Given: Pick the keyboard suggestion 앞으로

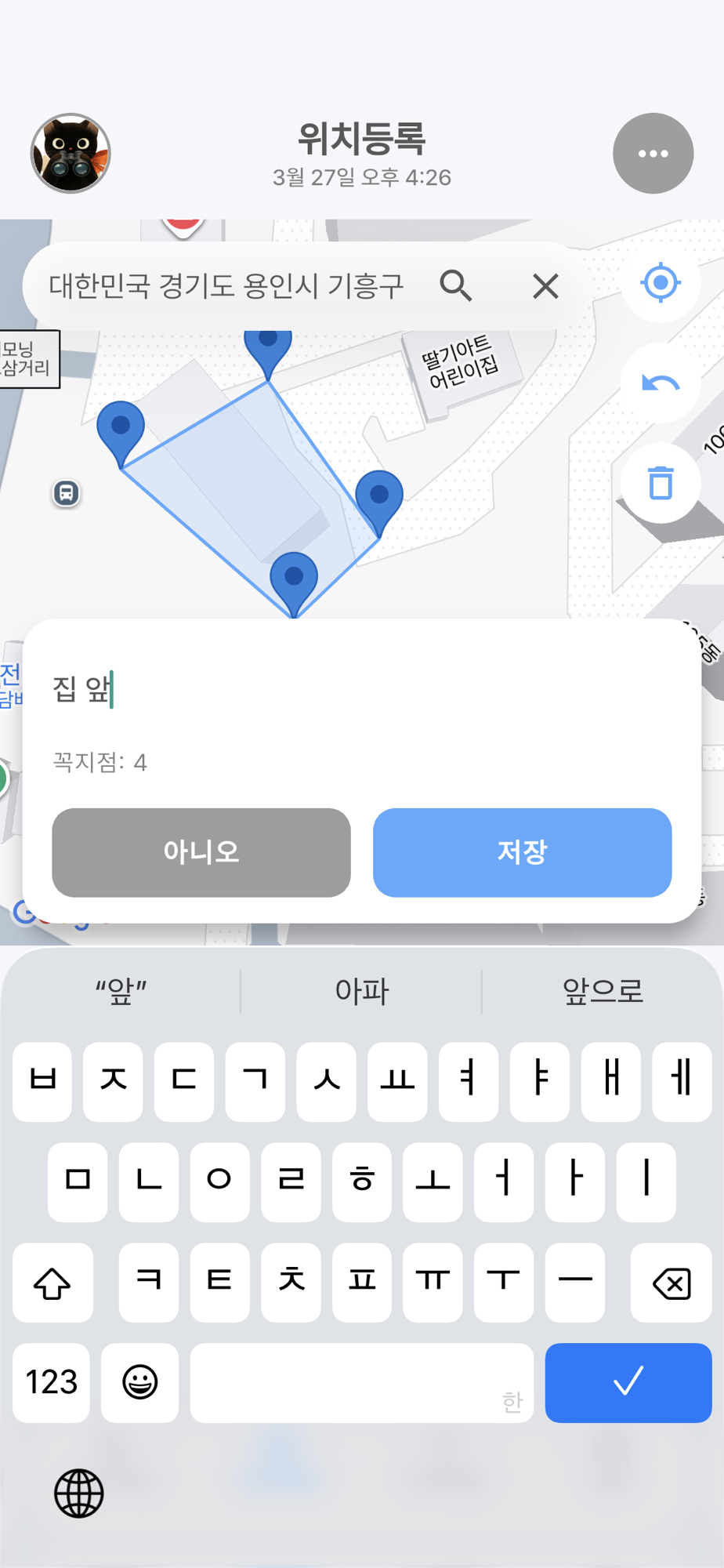Looking at the screenshot, I should (x=603, y=992).
